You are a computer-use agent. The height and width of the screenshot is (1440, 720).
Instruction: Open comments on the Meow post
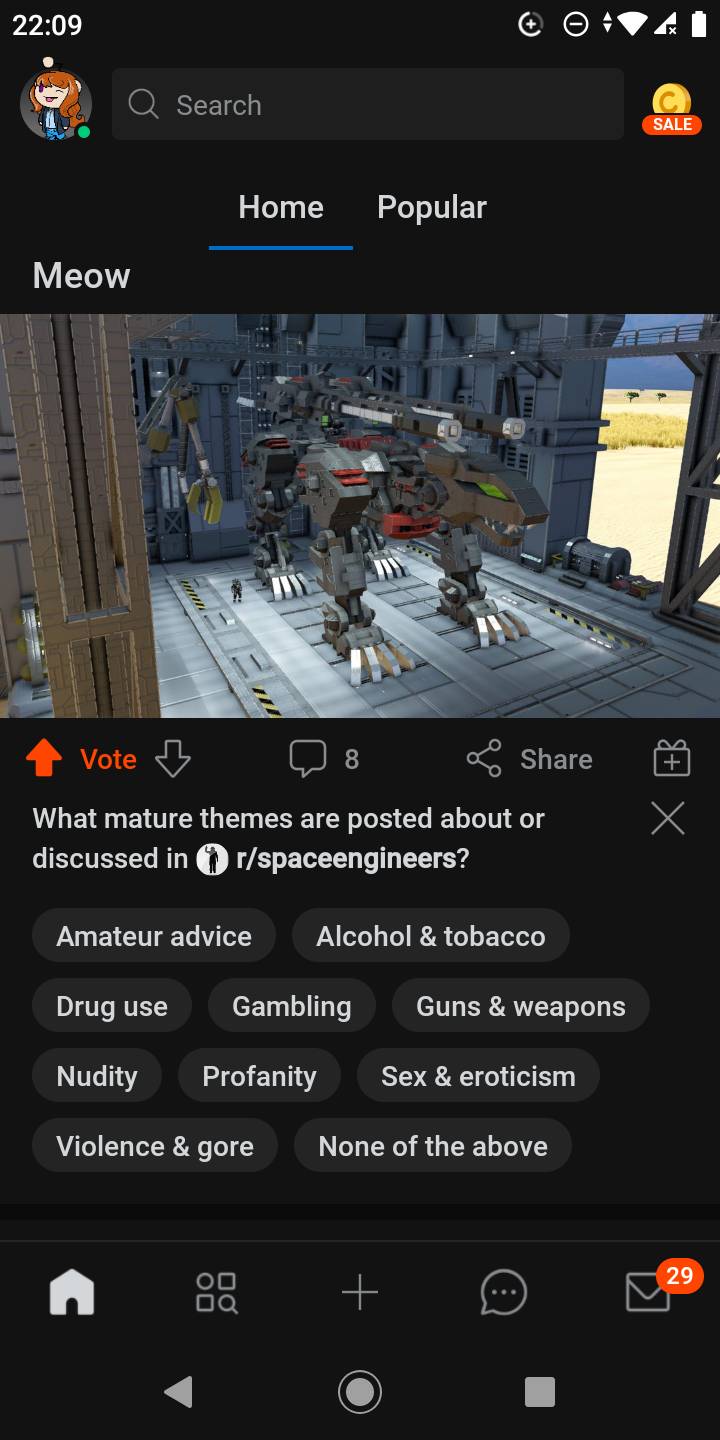click(323, 759)
